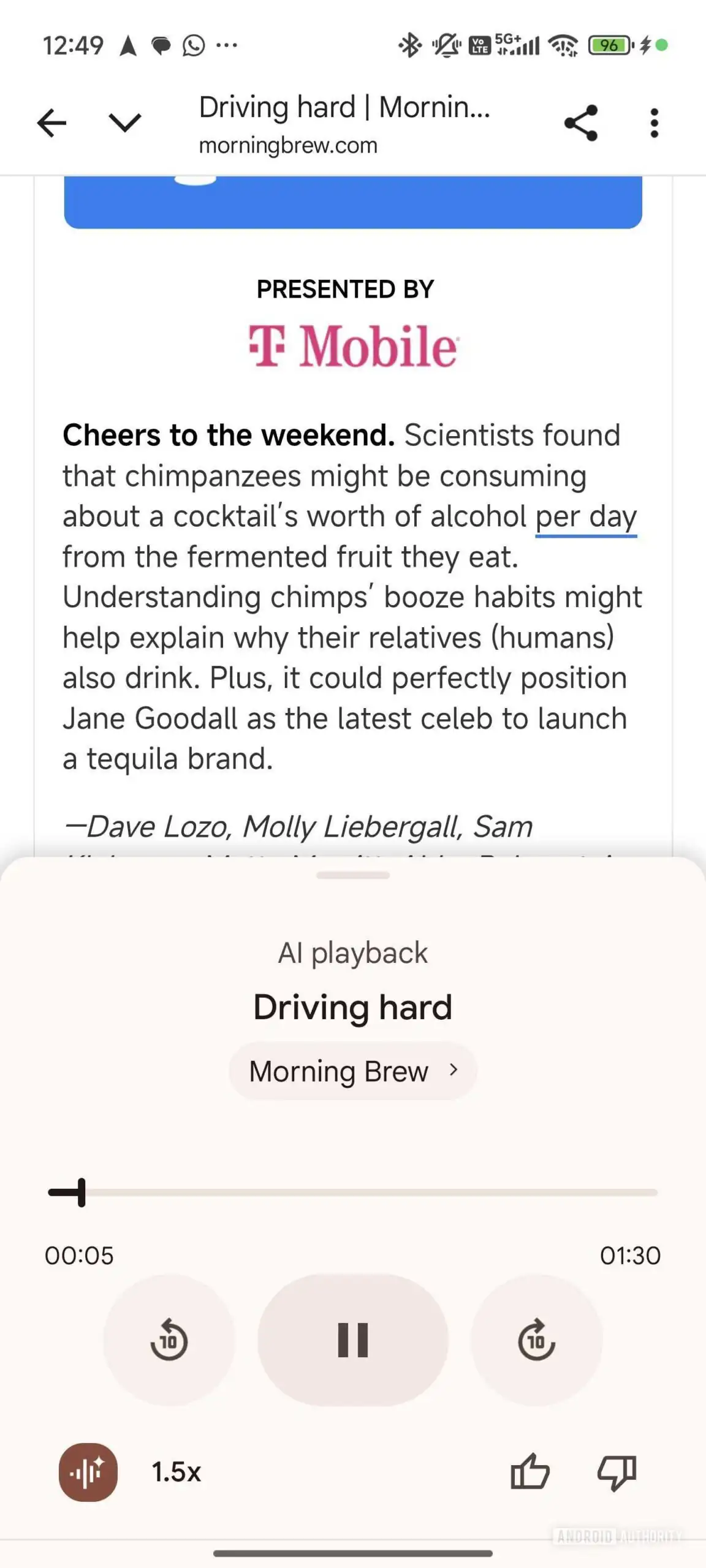Viewport: 706px width, 1568px height.
Task: Pause the AI playback
Action: pyautogui.click(x=353, y=1340)
